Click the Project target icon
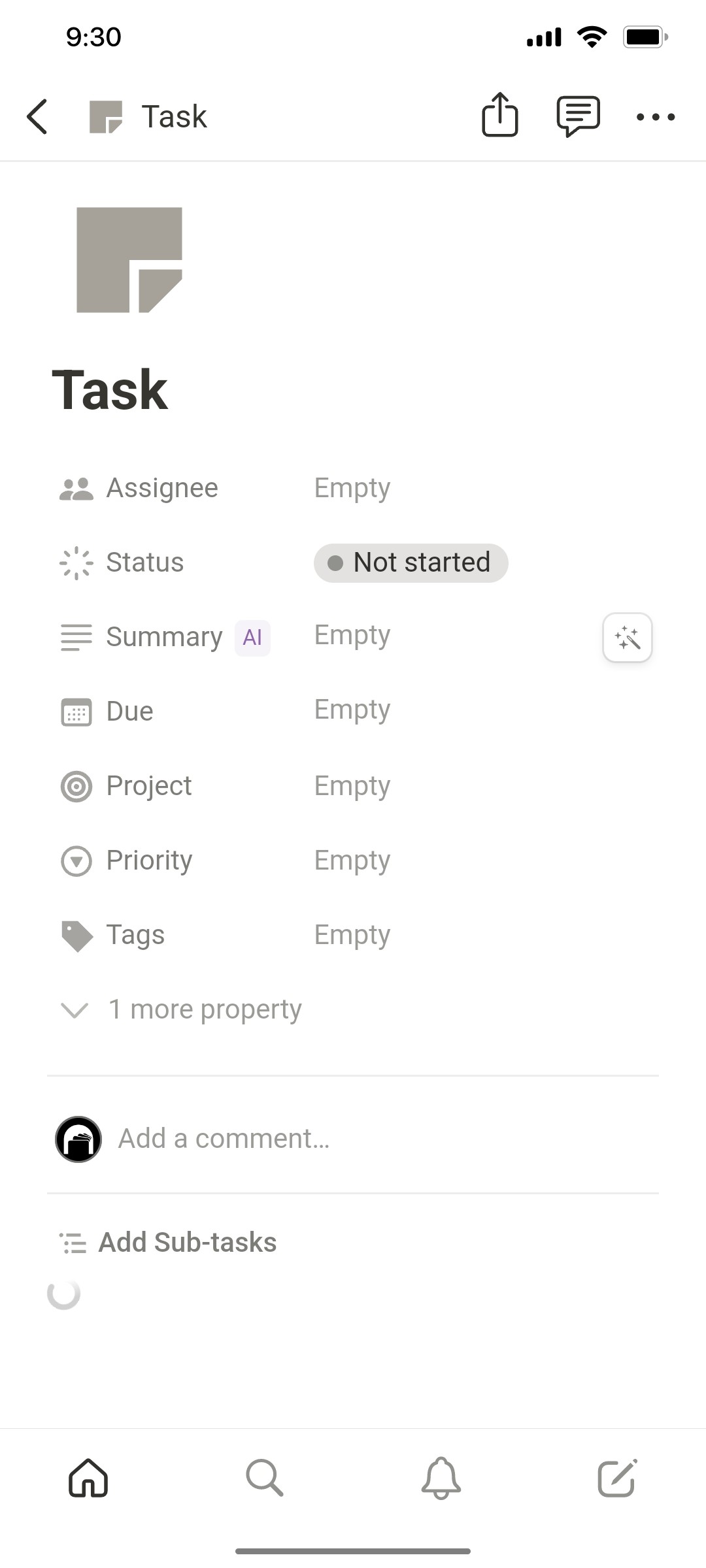The height and width of the screenshot is (1568, 706). point(76,786)
